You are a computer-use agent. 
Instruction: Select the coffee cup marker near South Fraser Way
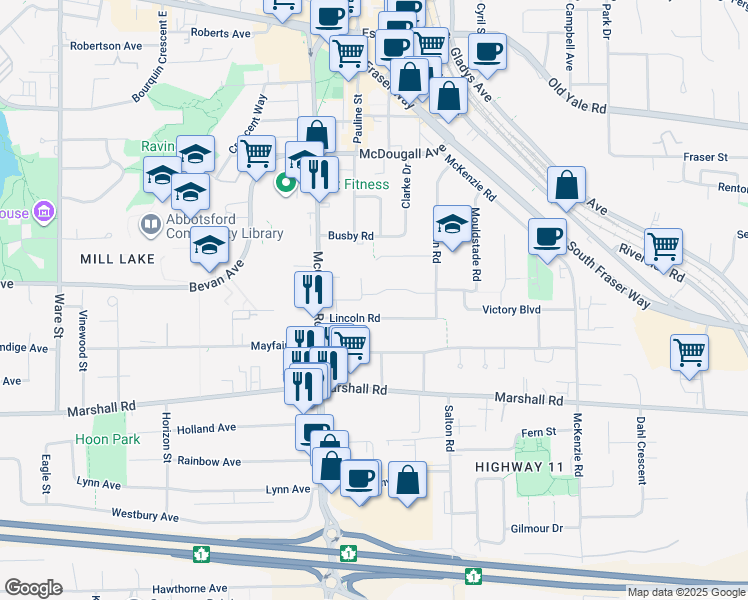tap(546, 237)
